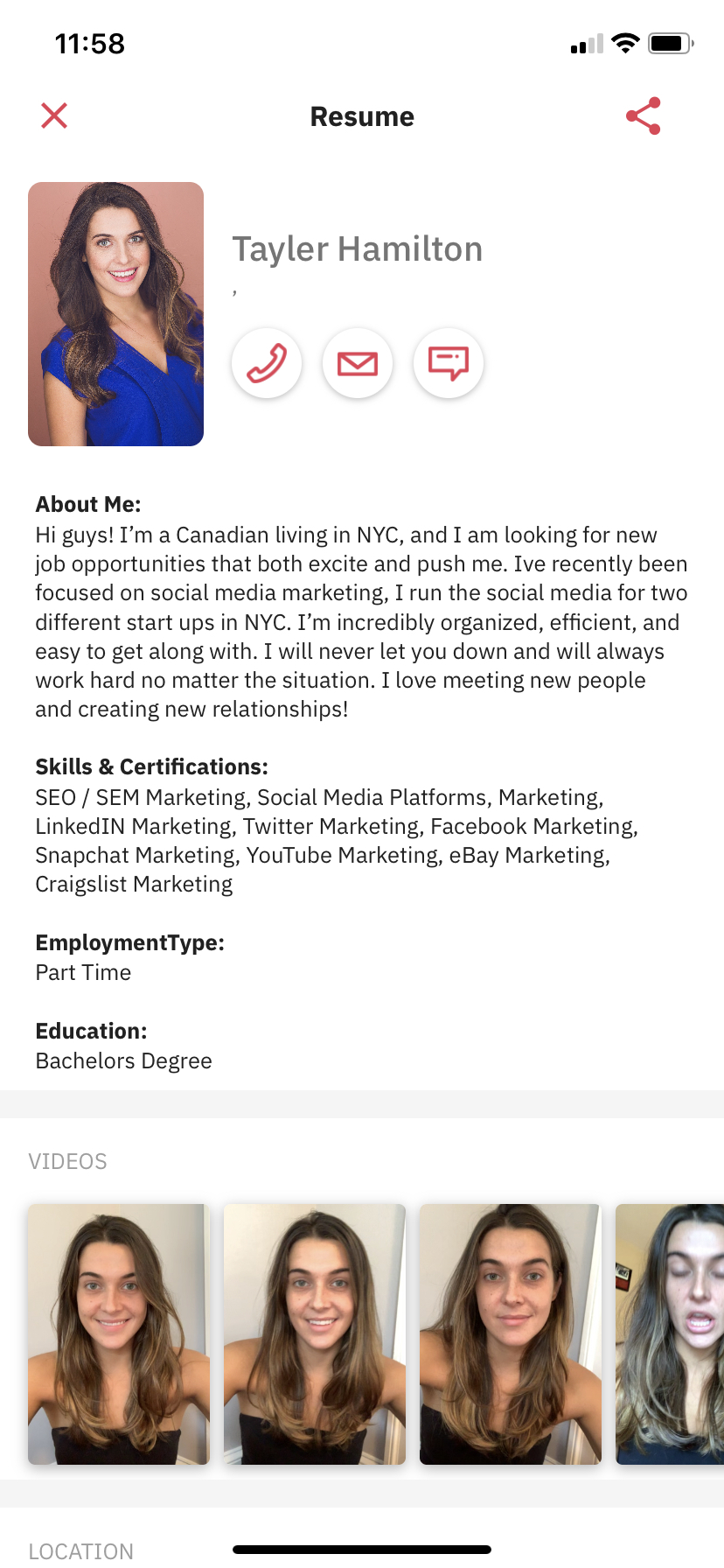Play the third video in Videos
Viewport: 724px width, 1568px height.
click(x=511, y=1333)
